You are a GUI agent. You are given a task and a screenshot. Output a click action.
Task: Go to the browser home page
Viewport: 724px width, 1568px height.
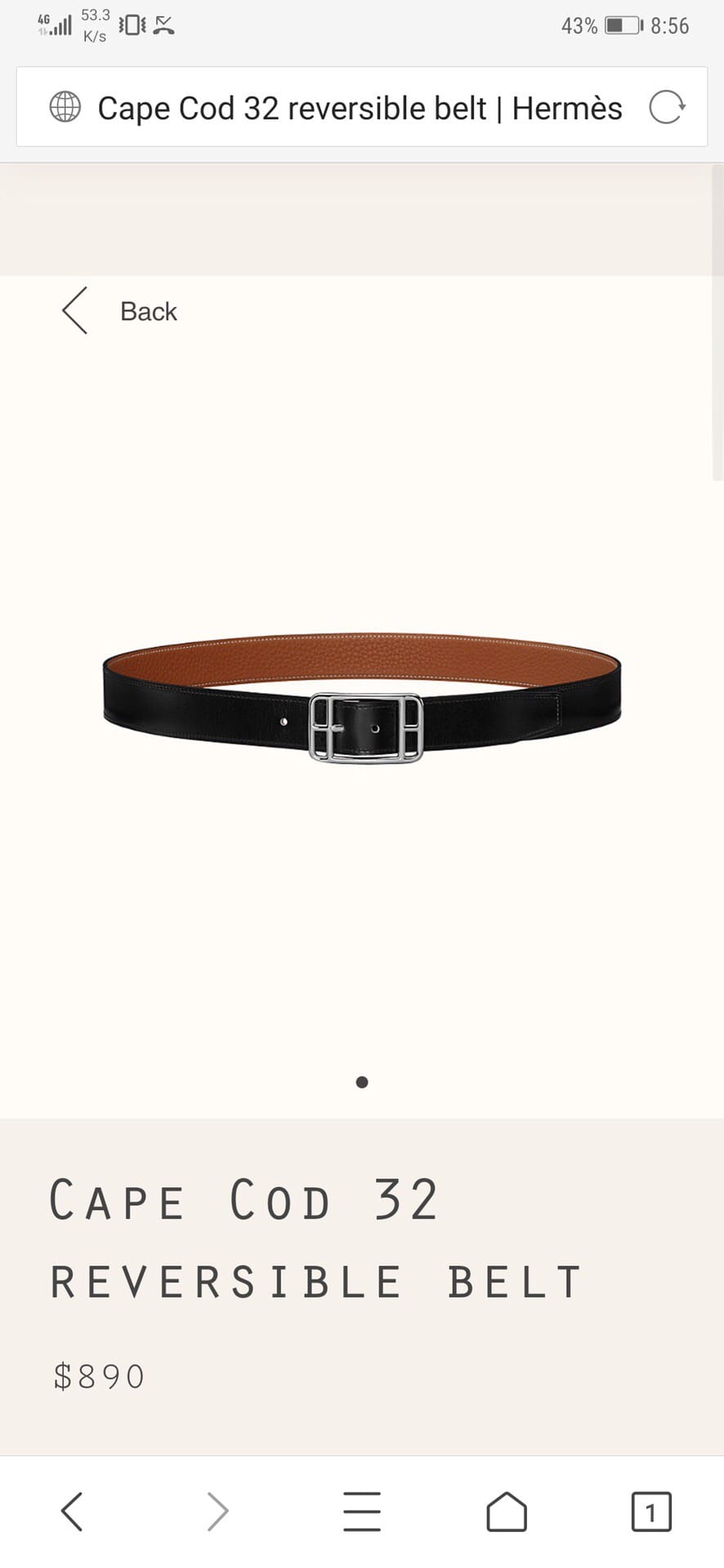pos(507,1511)
